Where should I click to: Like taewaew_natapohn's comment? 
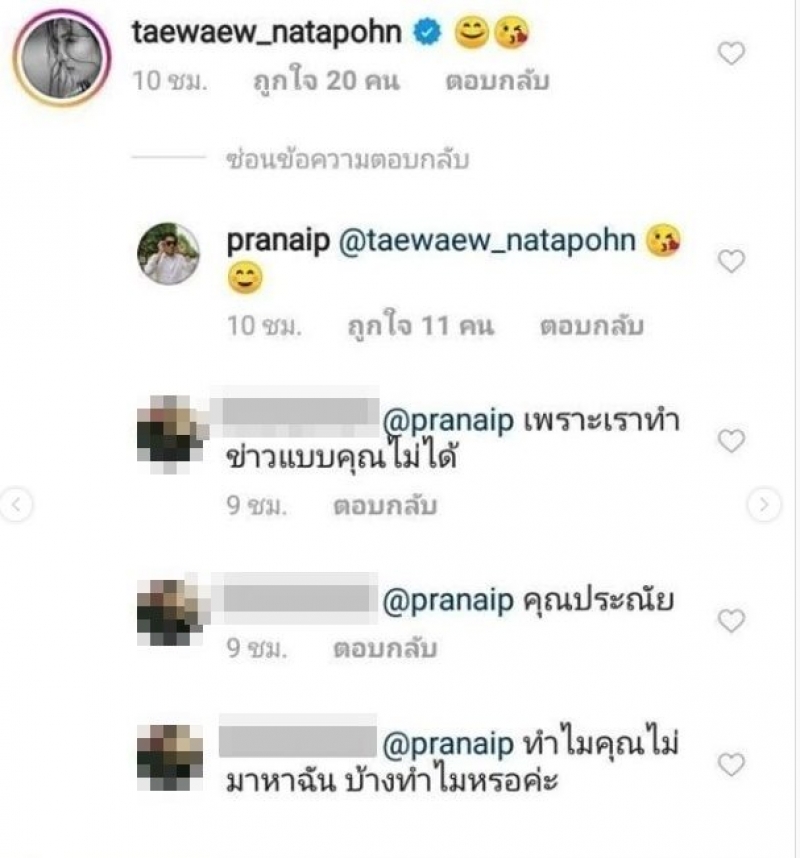(x=732, y=53)
